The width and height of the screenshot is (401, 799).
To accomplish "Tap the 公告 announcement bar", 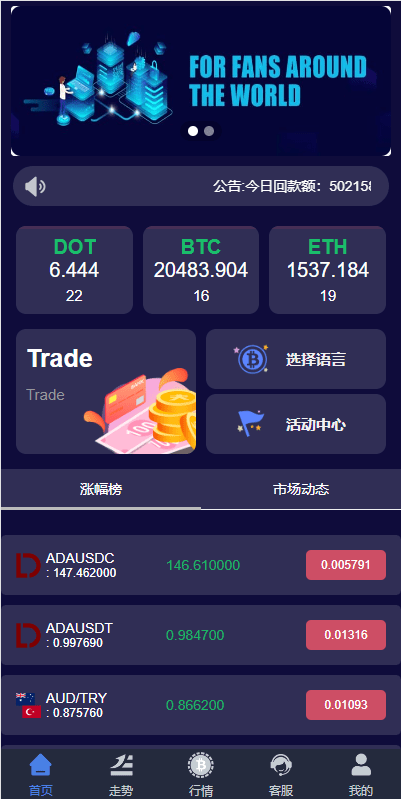I will (201, 186).
